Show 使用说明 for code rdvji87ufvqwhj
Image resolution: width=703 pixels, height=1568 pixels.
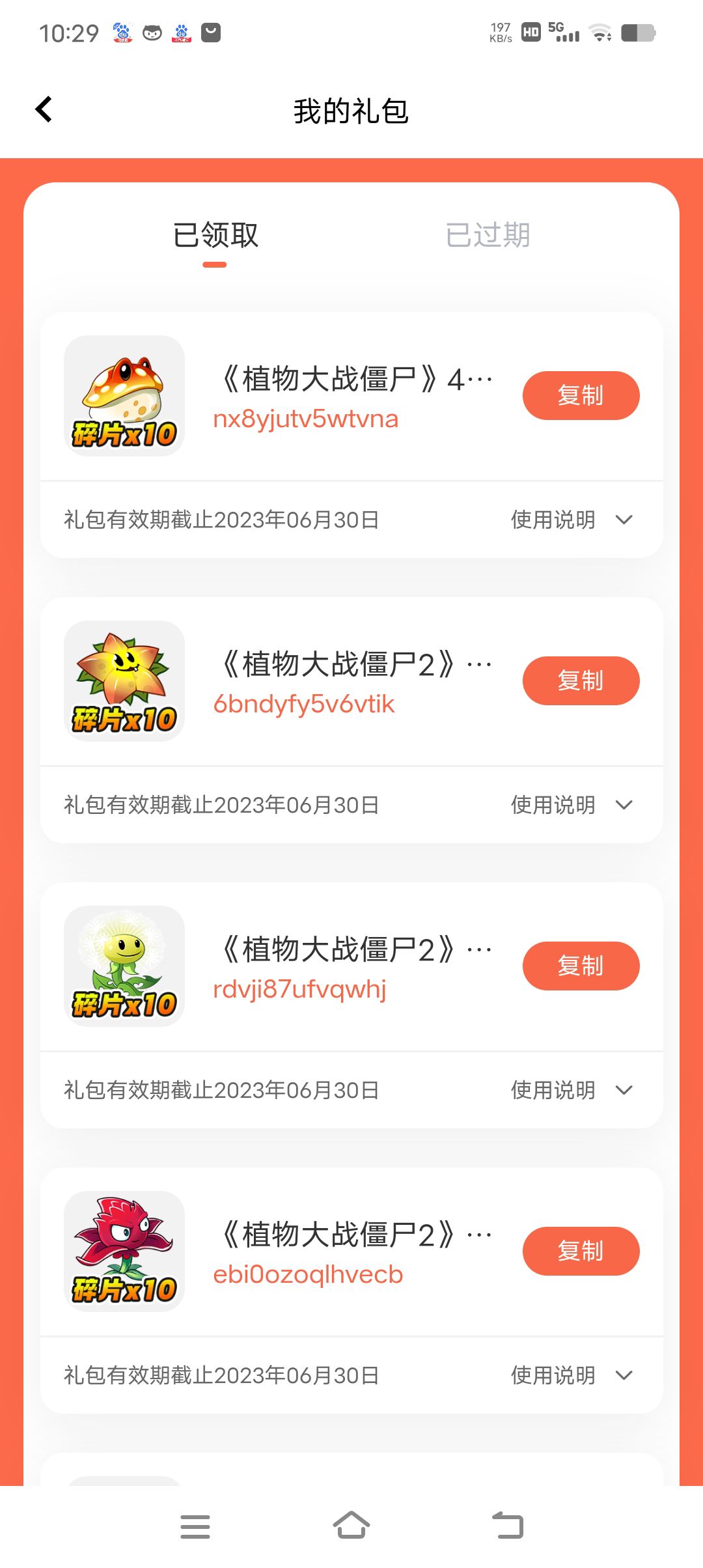572,1090
